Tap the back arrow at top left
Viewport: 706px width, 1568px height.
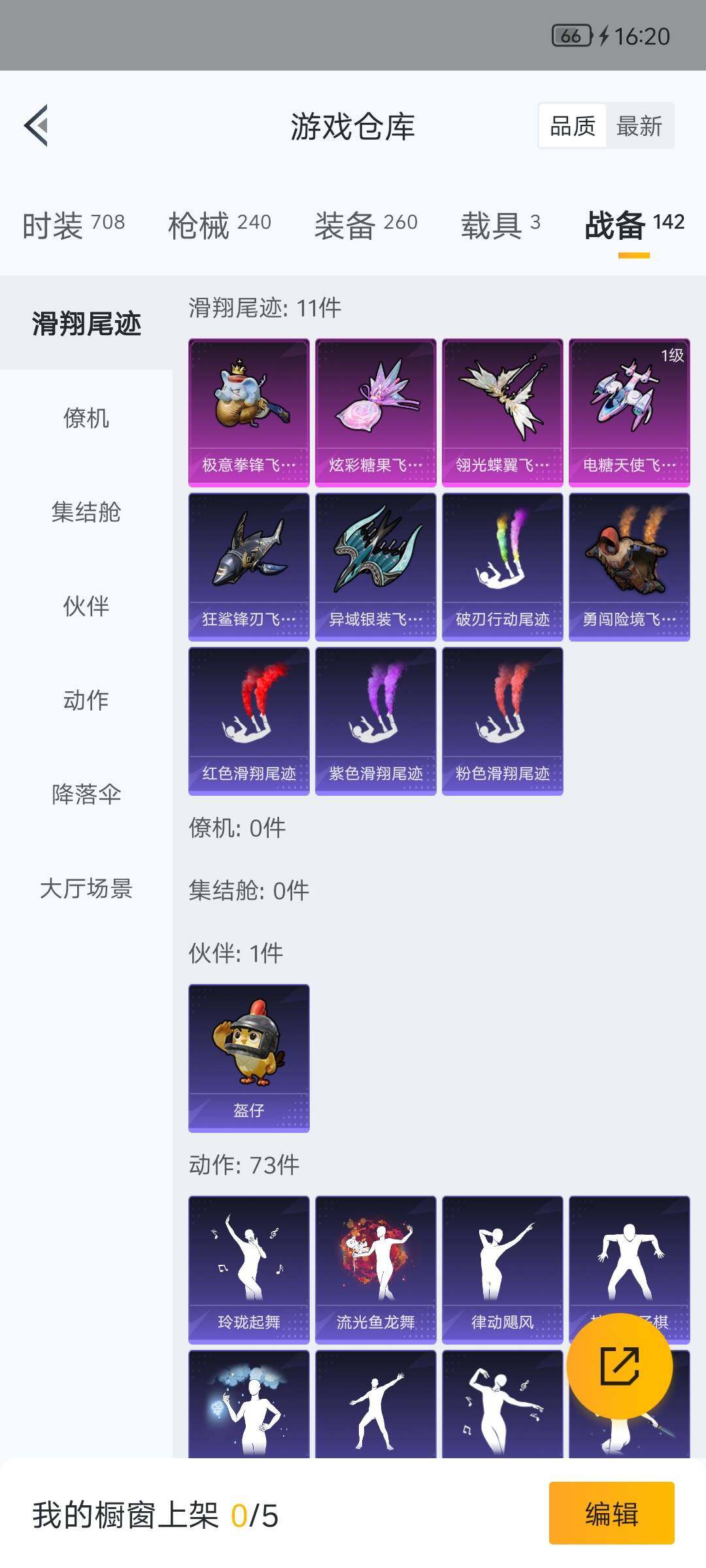[x=37, y=125]
